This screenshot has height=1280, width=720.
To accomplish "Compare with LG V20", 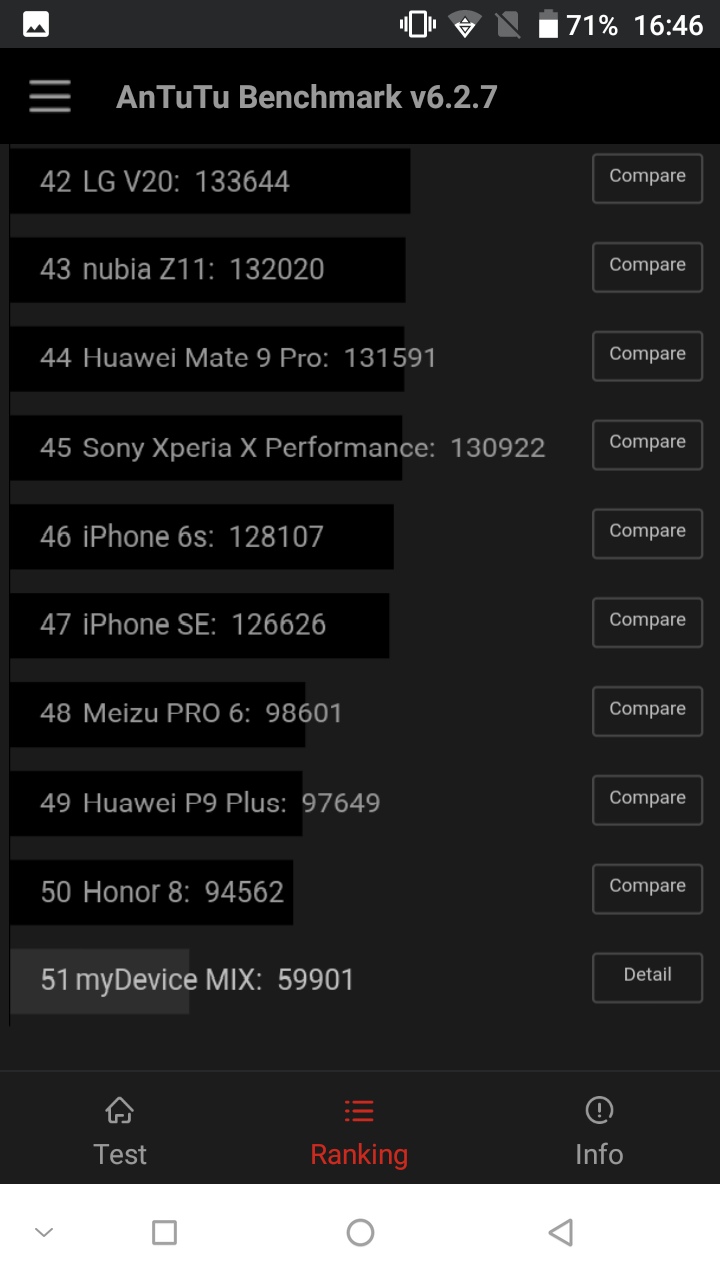I will (647, 178).
